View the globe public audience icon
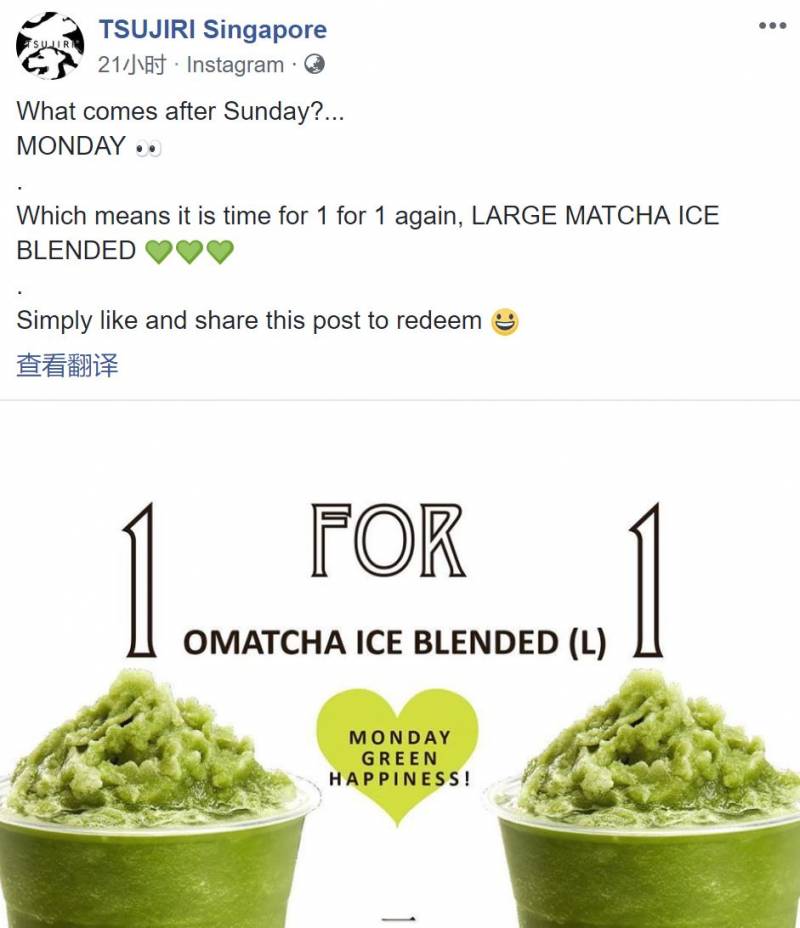 click(x=314, y=65)
